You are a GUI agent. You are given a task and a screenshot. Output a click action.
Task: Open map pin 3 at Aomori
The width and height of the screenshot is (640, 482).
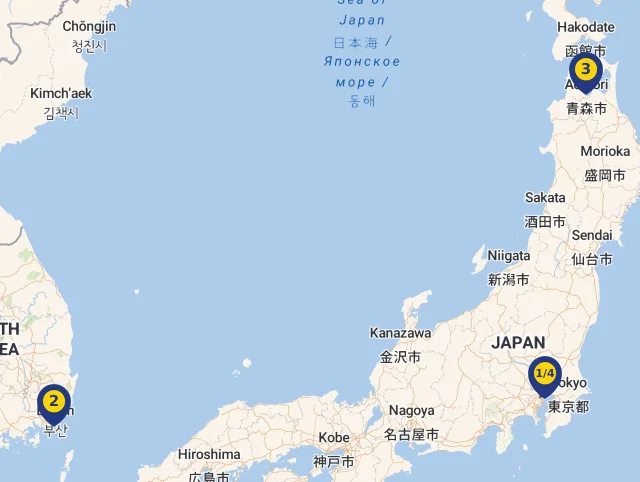coord(585,71)
